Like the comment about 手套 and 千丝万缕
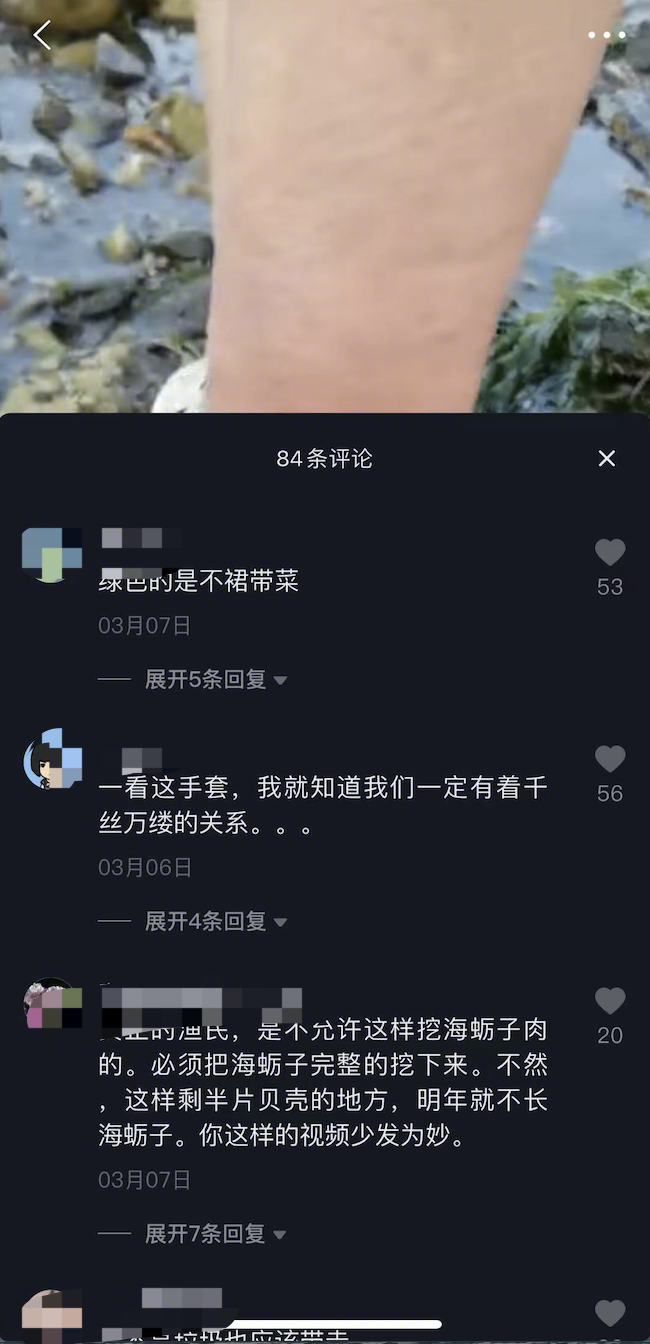 [610, 760]
